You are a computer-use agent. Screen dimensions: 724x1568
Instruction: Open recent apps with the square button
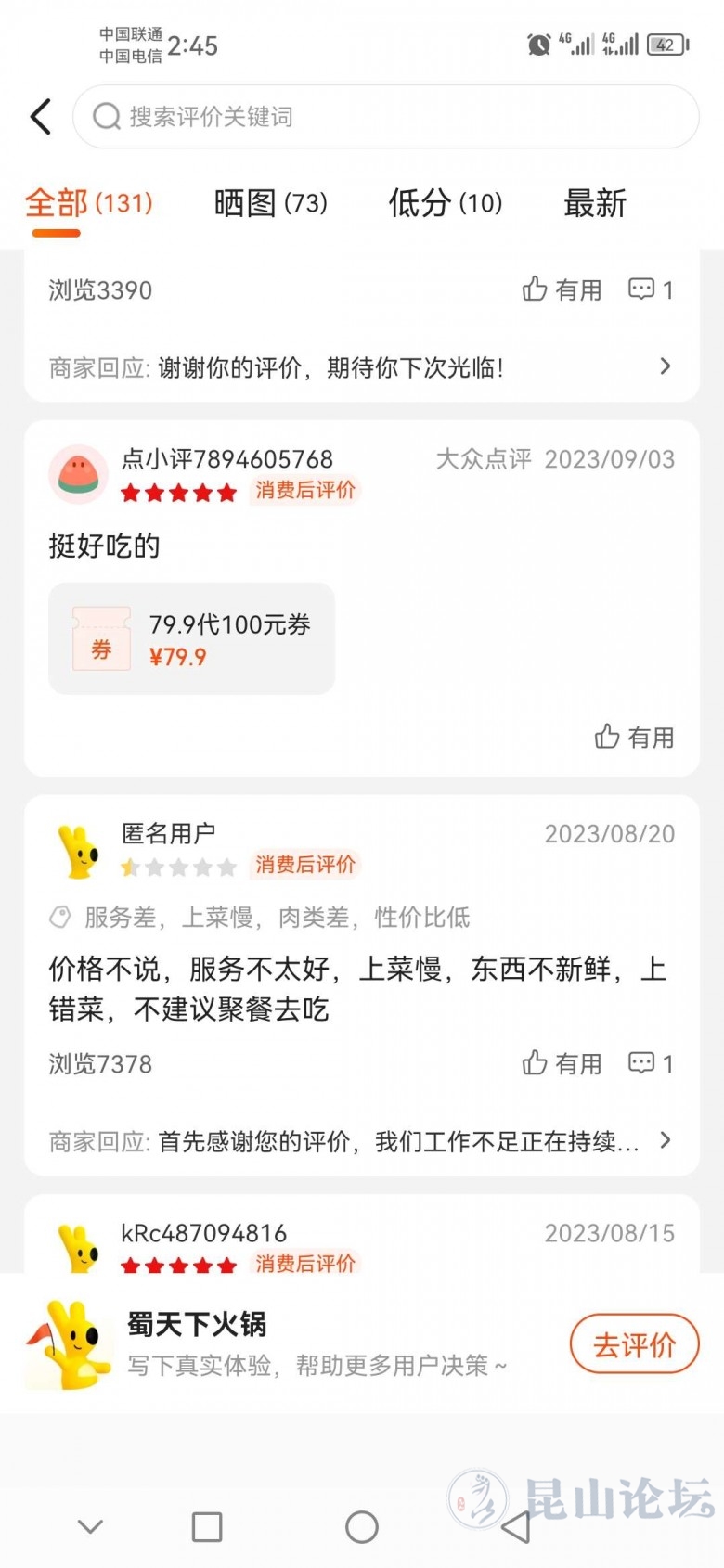click(x=206, y=1526)
